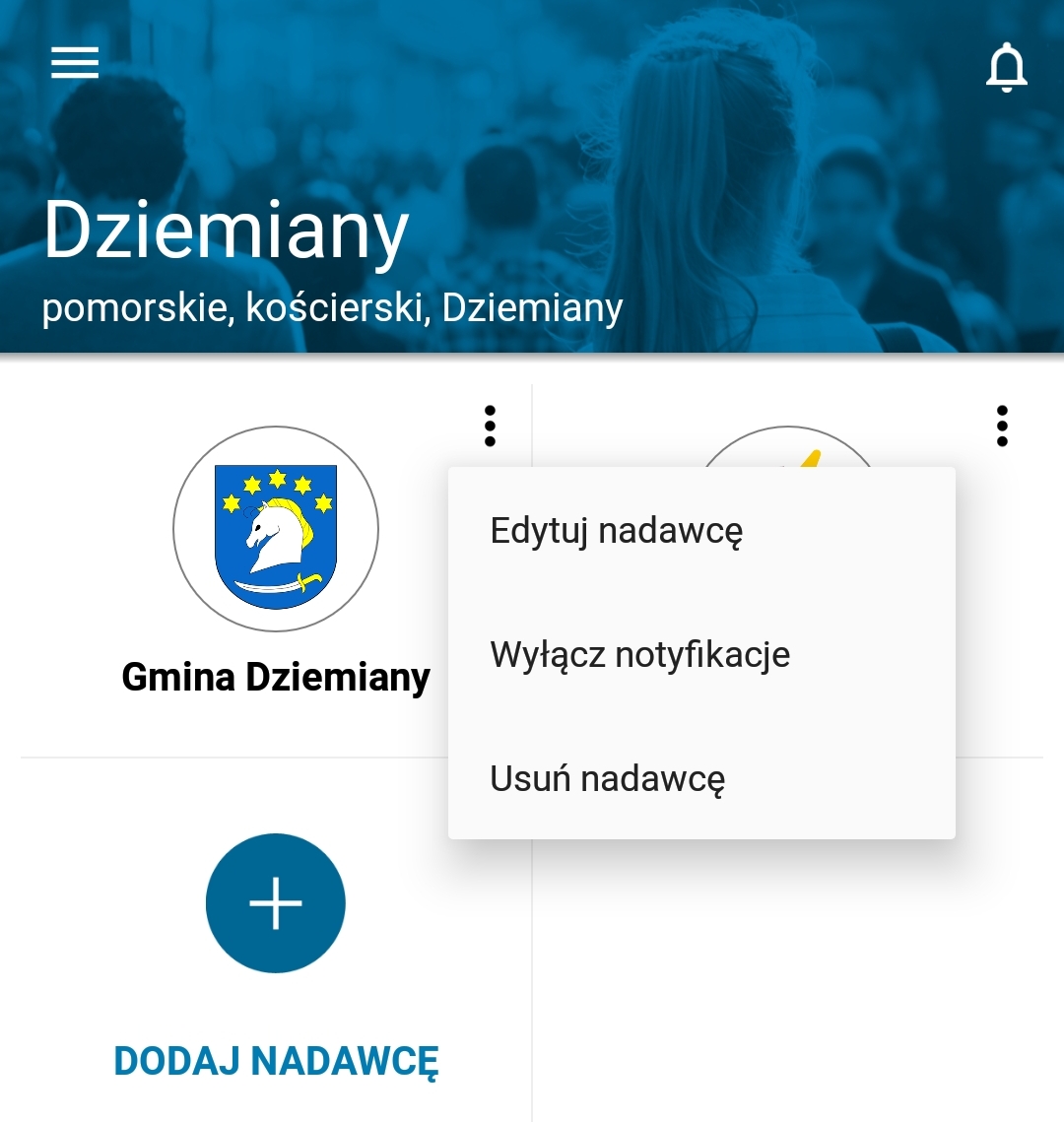Viewport: 1064px width, 1122px height.
Task: Add a new sender with plus button
Action: pos(276,902)
